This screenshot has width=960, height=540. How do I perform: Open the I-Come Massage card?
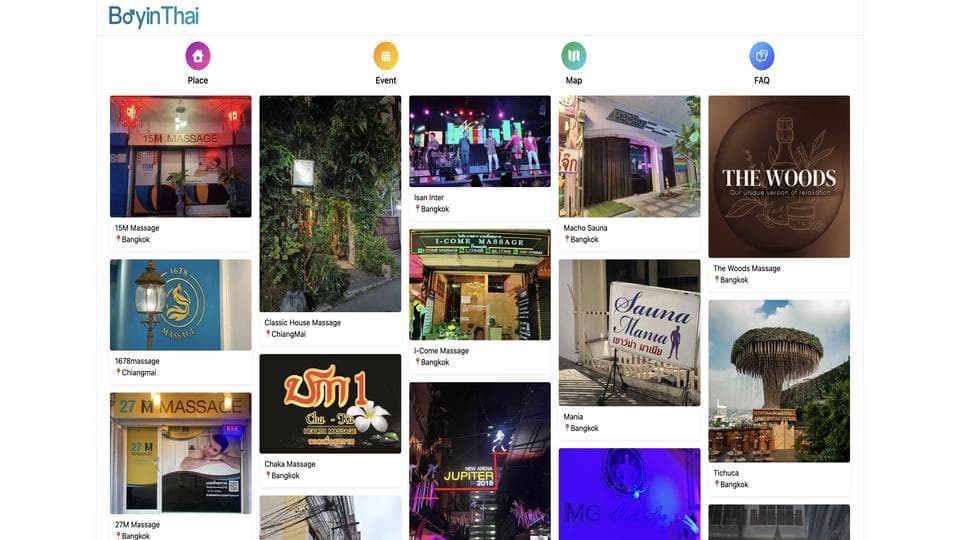click(479, 284)
